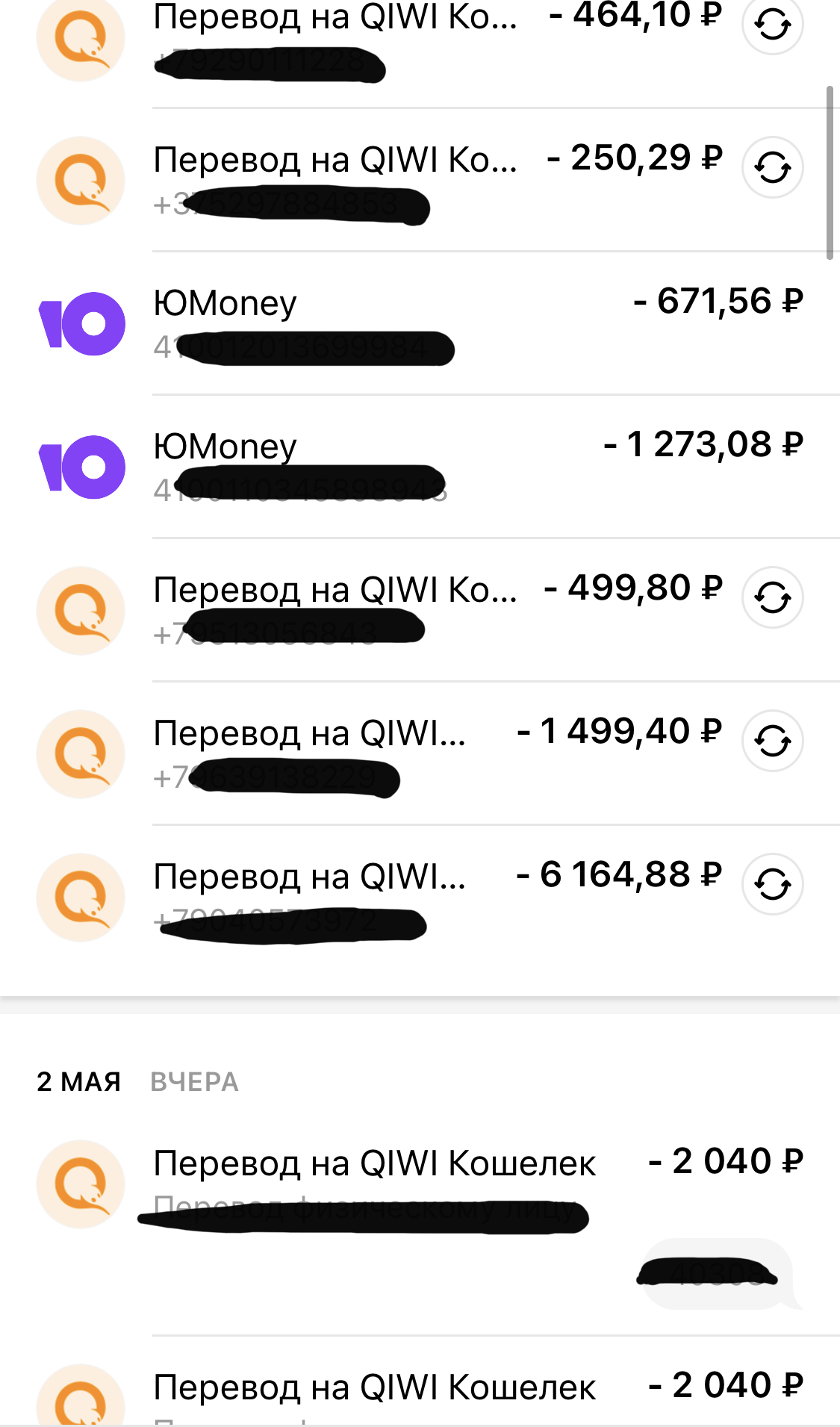
Task: Repeat the 464,10 ₽ QIWI transfer
Action: (772, 25)
